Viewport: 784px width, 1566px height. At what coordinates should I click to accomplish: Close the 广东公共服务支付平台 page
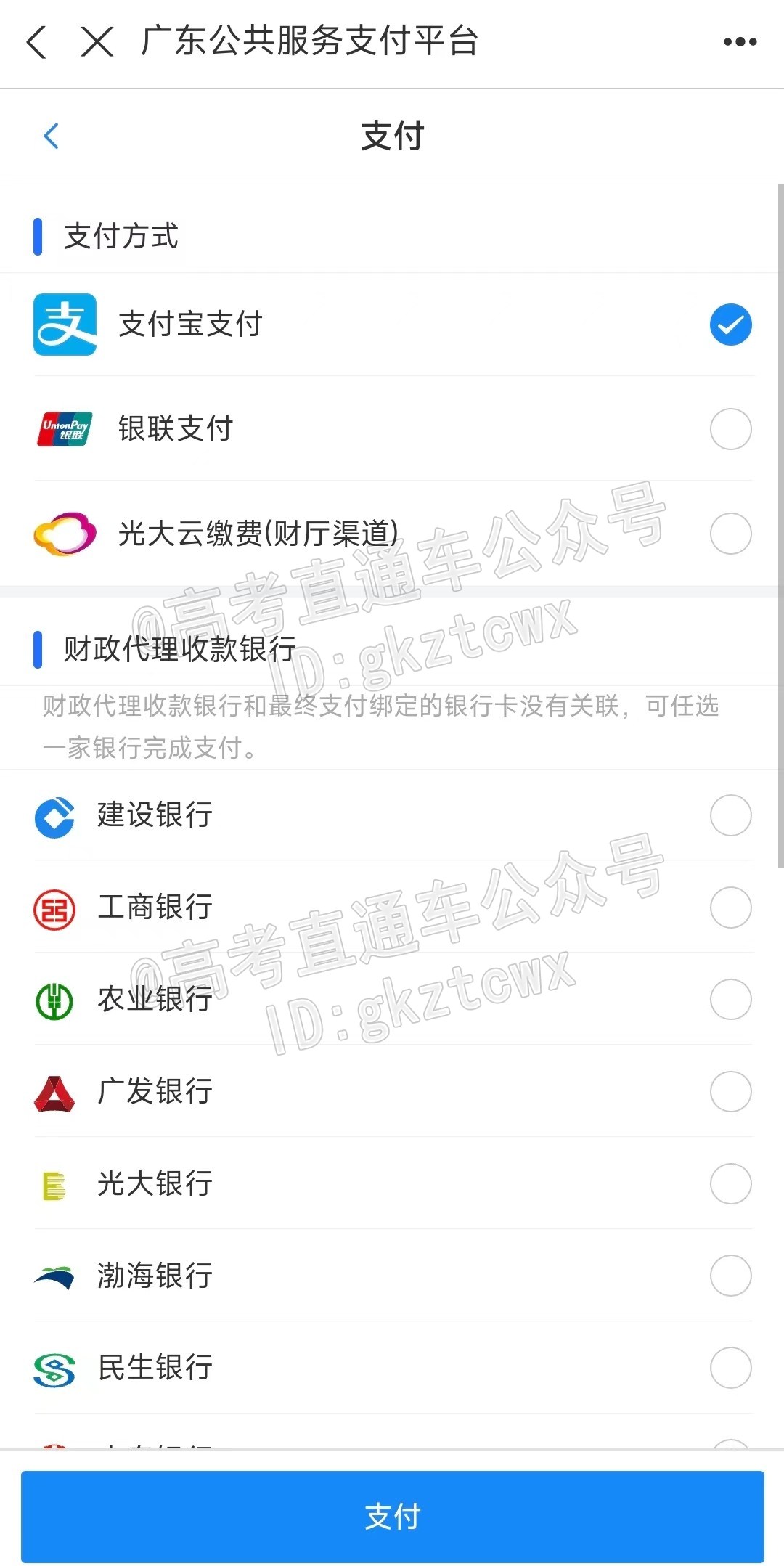click(x=97, y=41)
